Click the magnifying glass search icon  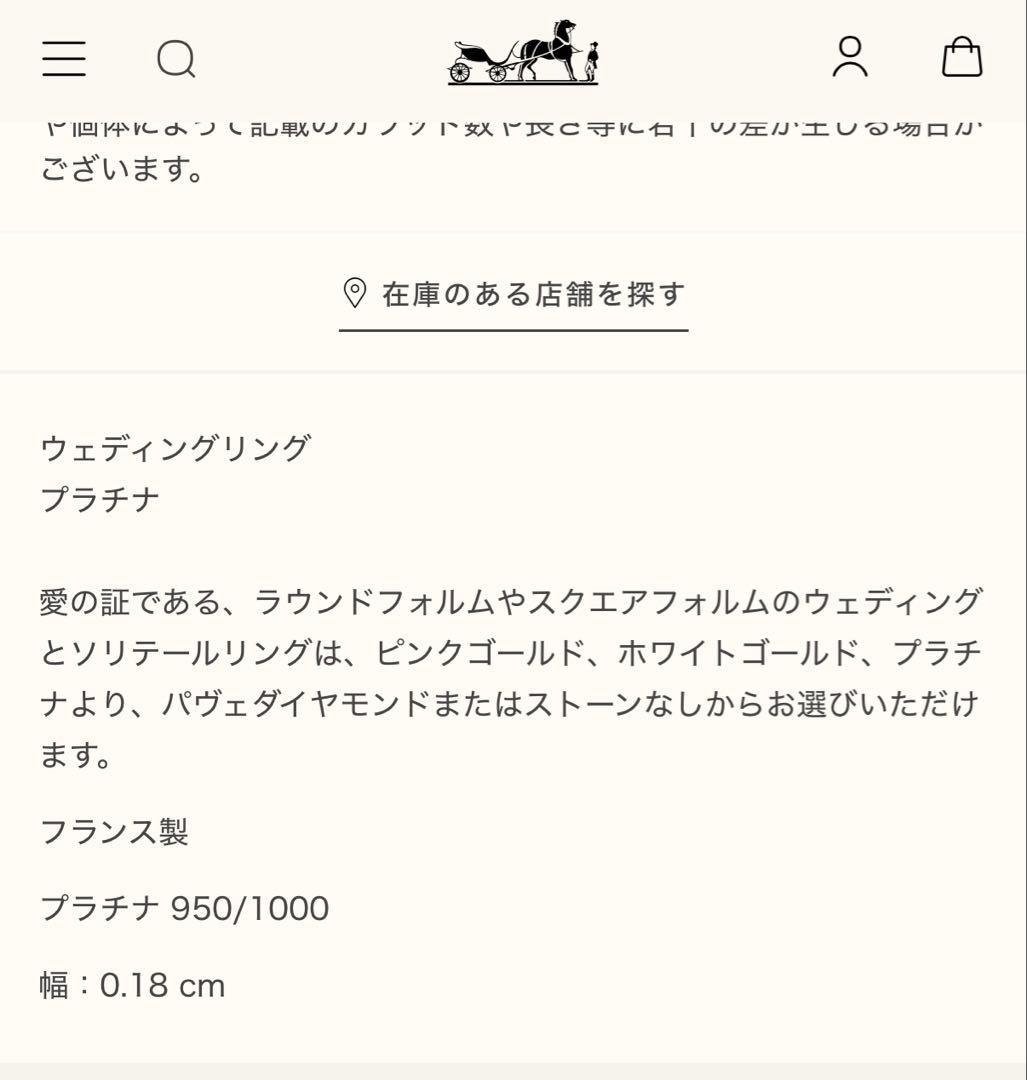click(x=176, y=60)
